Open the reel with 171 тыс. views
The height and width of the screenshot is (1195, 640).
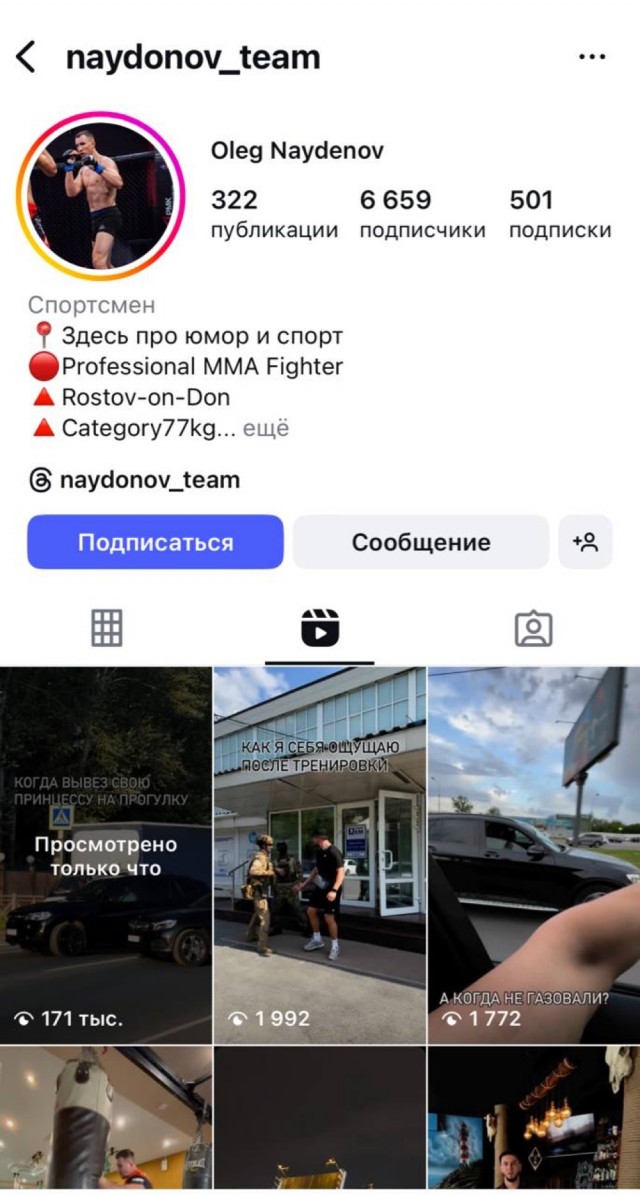pyautogui.click(x=105, y=855)
